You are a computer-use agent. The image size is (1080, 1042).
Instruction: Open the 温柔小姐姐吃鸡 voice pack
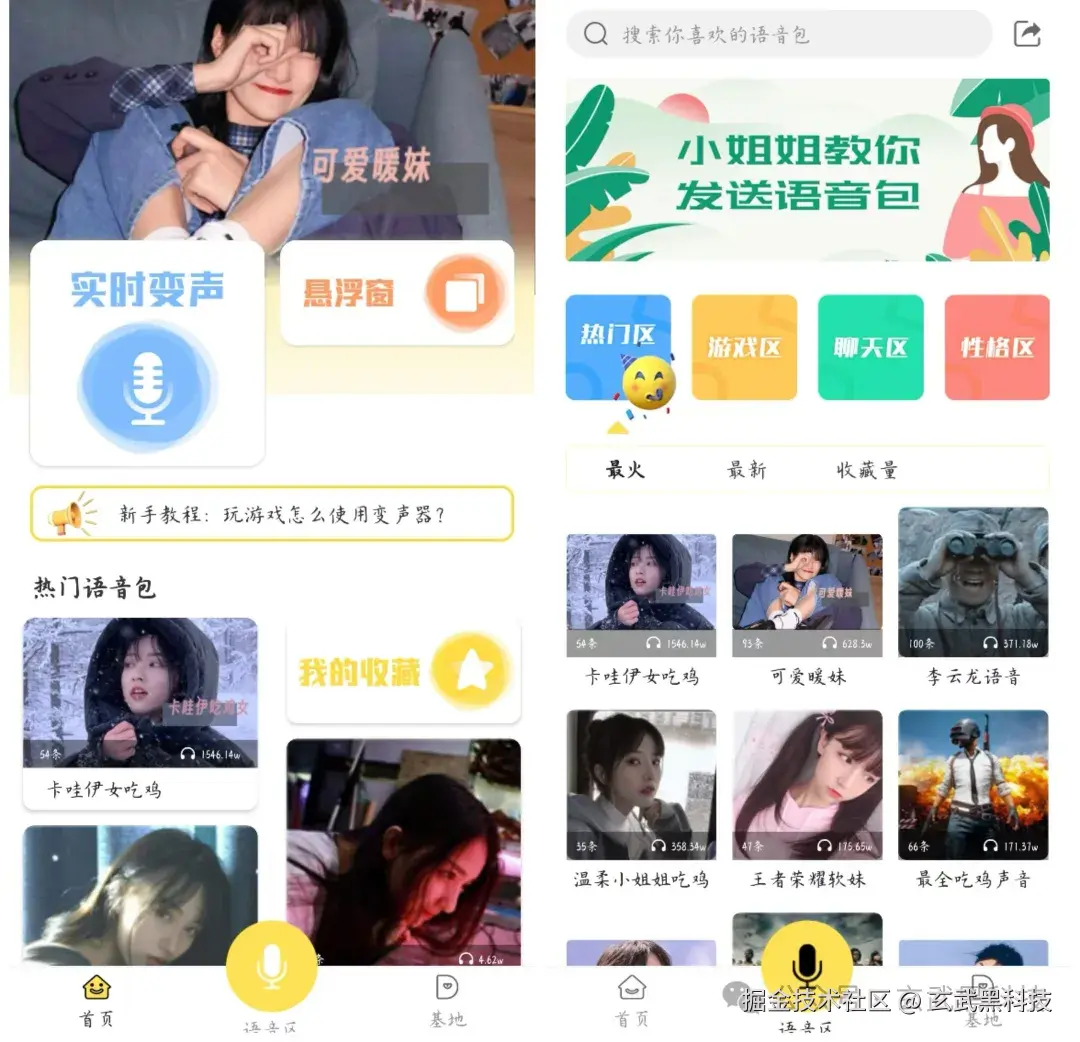641,797
